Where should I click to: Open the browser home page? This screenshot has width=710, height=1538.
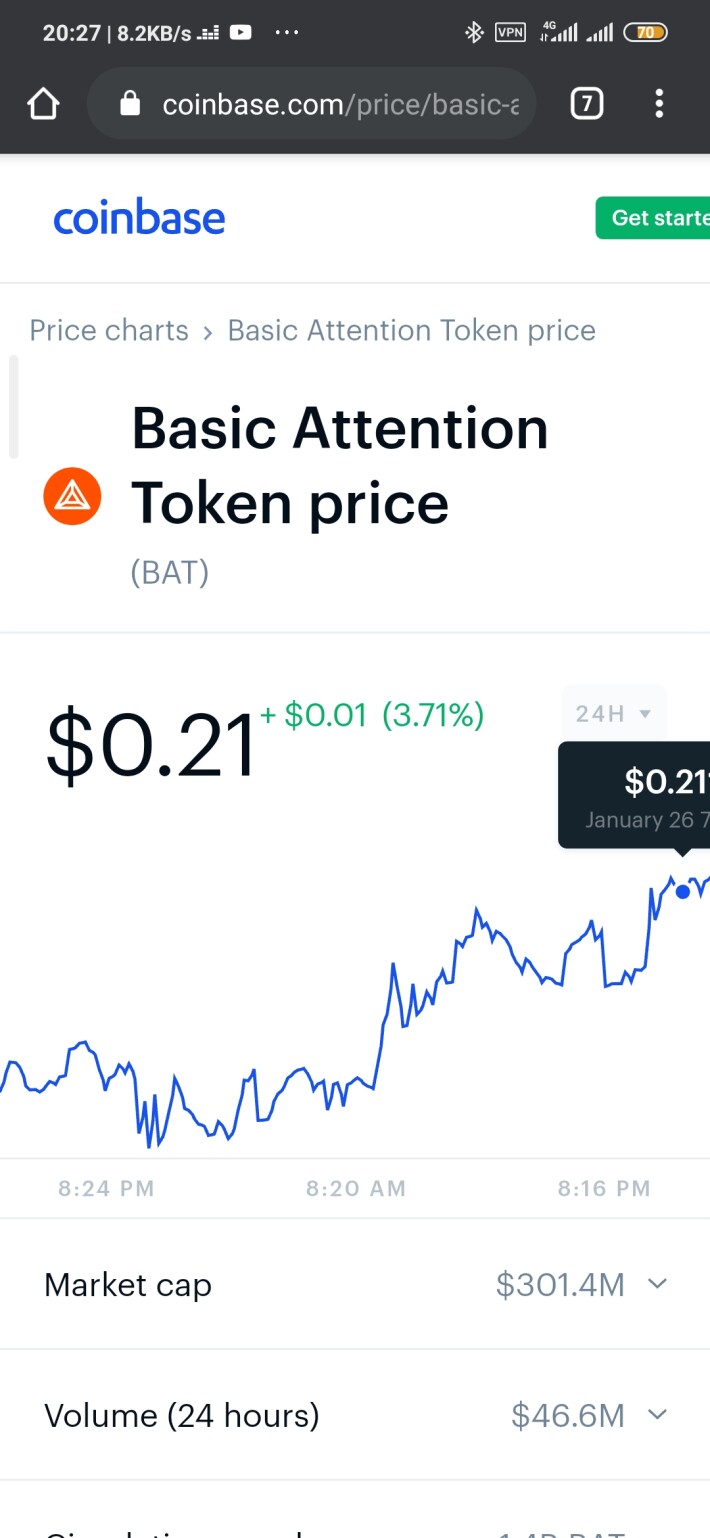(44, 104)
